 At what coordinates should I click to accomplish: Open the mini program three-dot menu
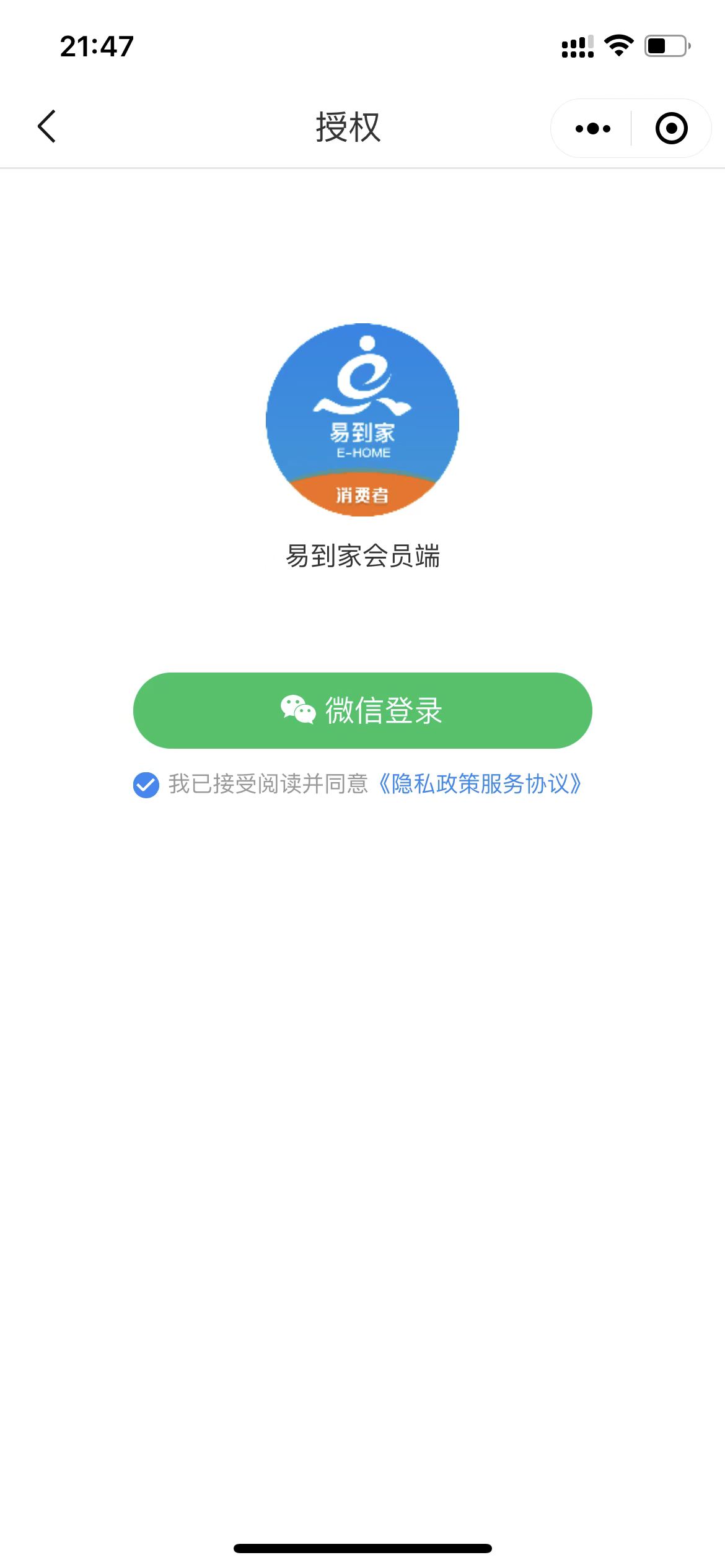(592, 129)
